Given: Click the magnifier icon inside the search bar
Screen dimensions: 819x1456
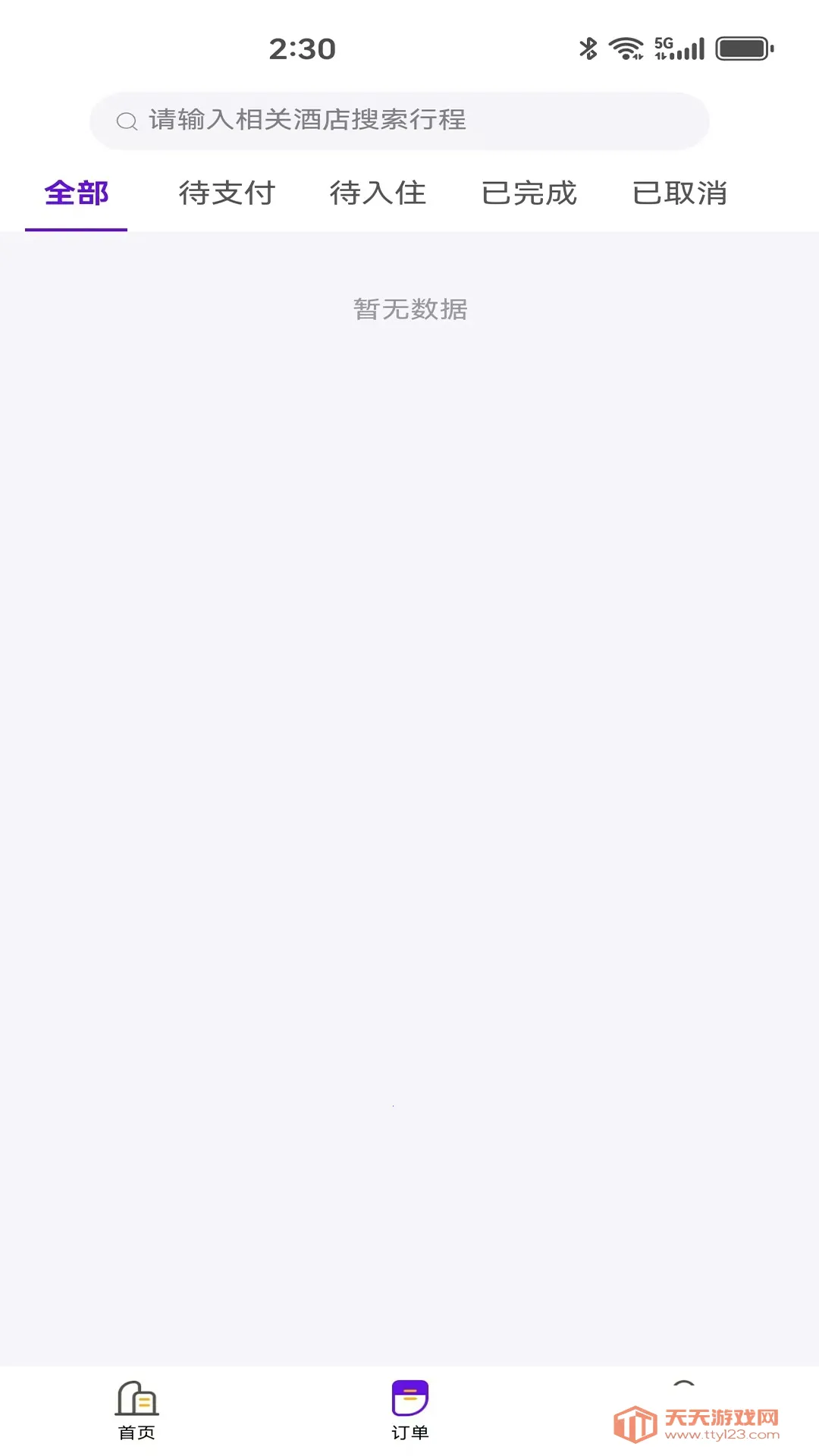Looking at the screenshot, I should pos(126,120).
